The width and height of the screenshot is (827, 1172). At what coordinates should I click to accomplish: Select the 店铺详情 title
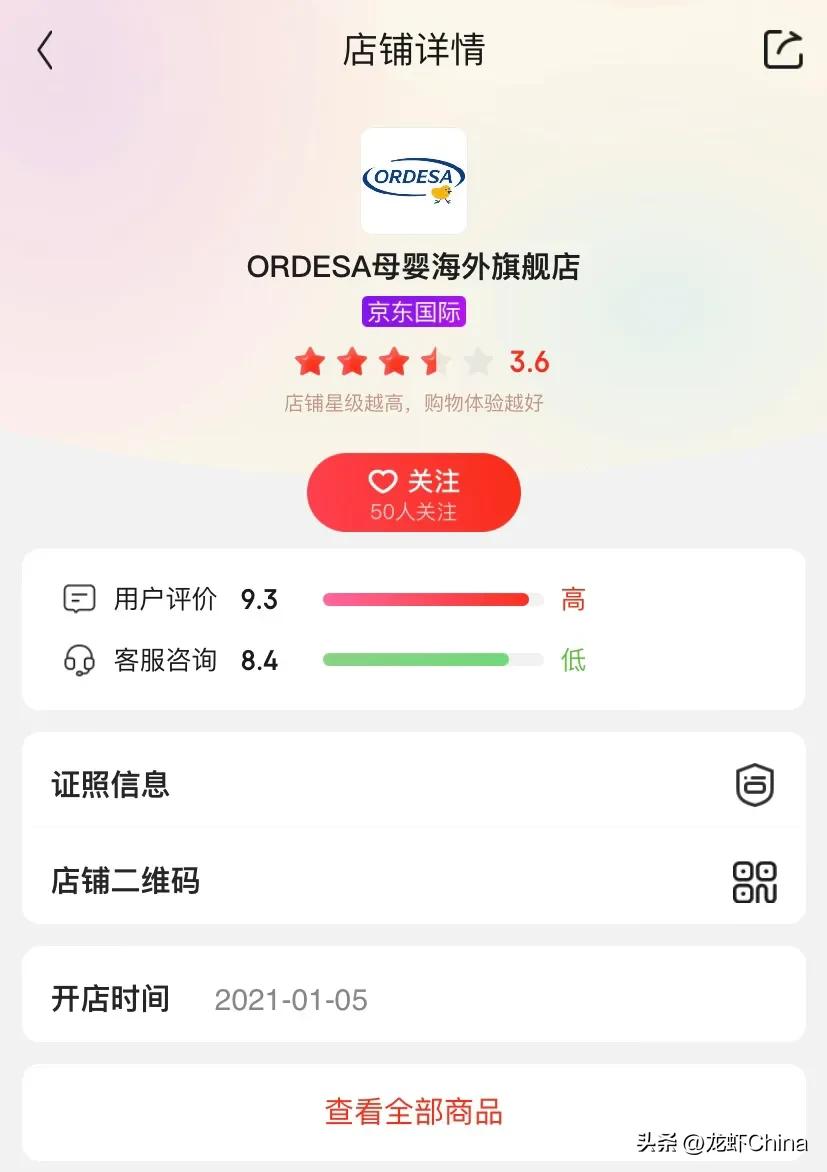413,50
